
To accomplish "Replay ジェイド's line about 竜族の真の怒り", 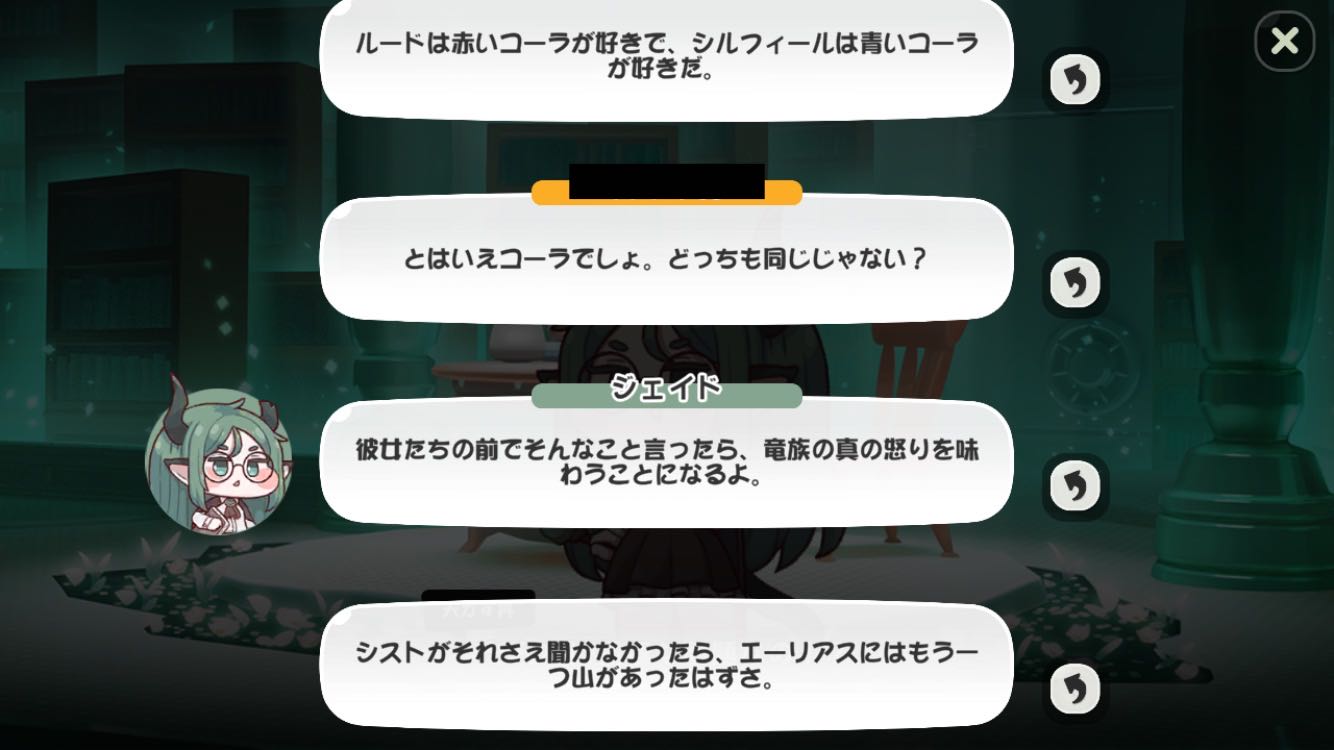I will [1075, 487].
